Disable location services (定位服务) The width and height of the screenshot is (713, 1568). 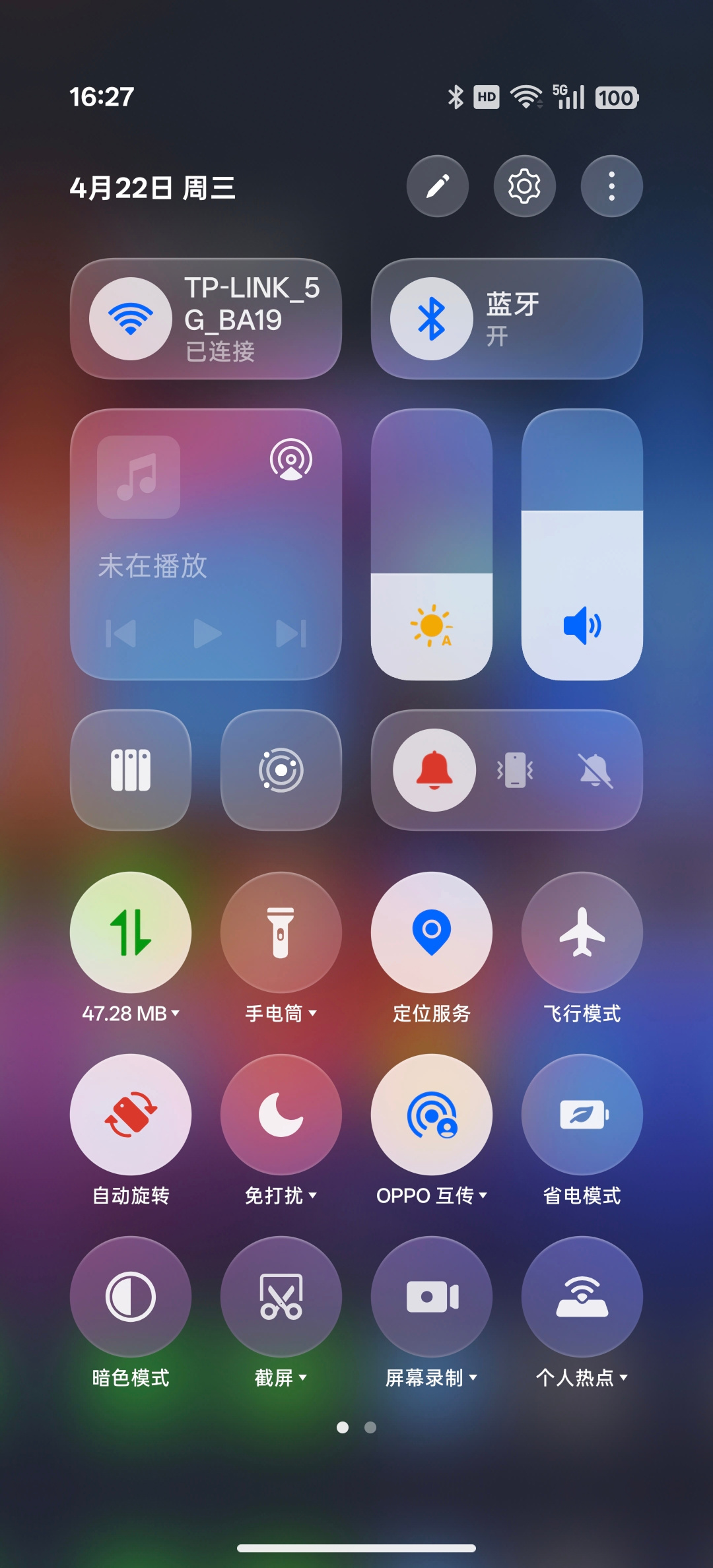(432, 932)
